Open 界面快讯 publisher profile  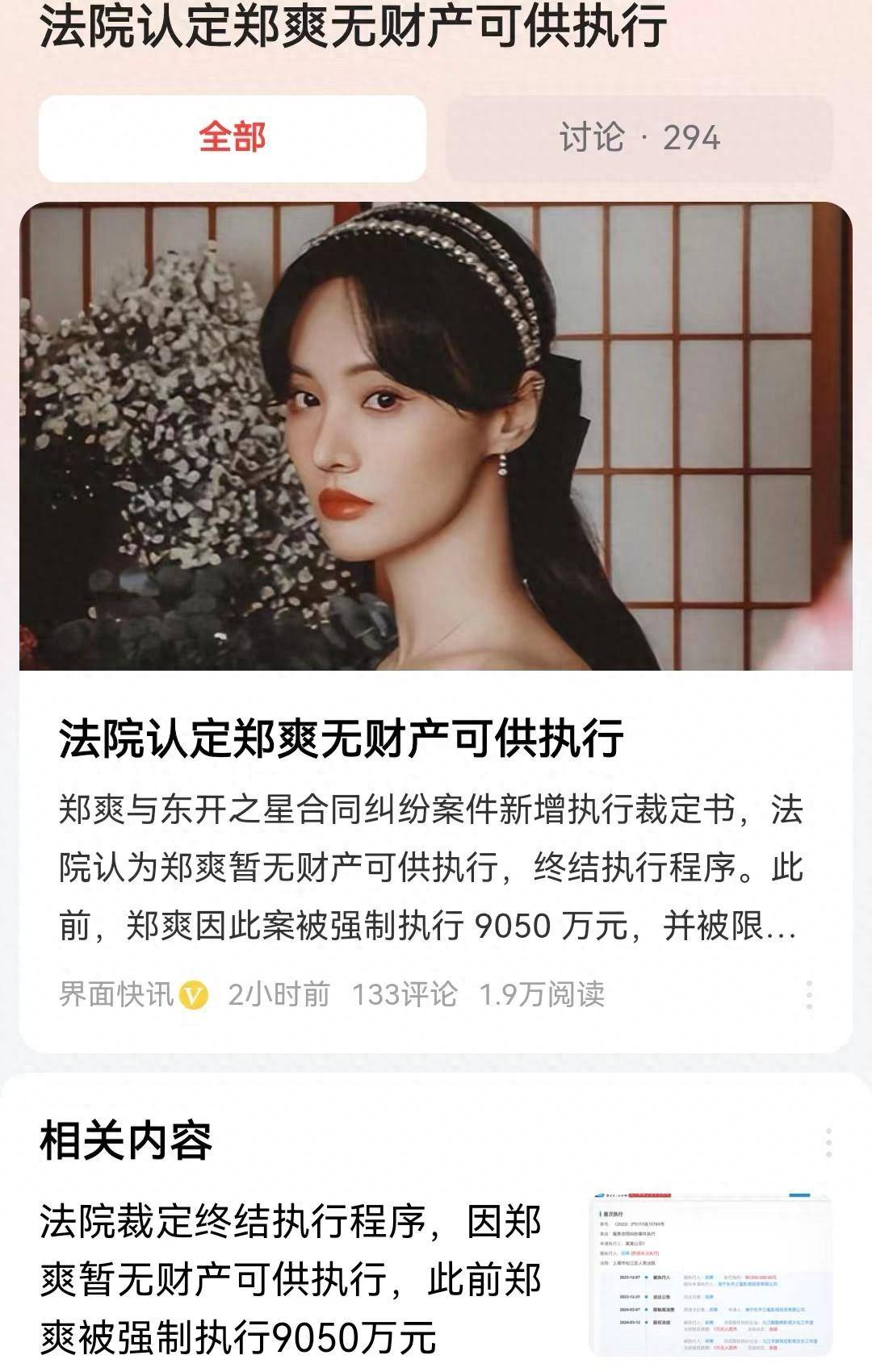[x=117, y=994]
